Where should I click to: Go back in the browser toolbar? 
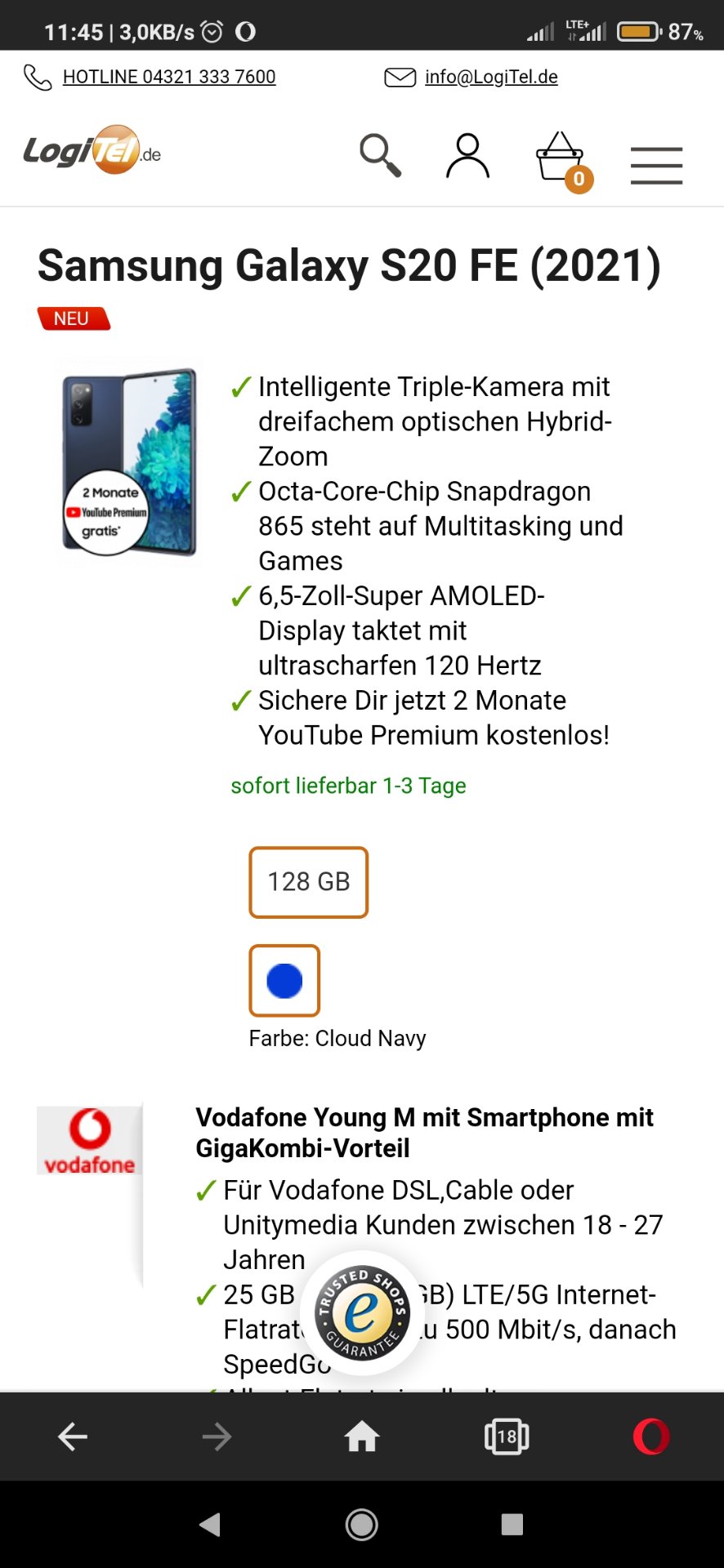(73, 1437)
